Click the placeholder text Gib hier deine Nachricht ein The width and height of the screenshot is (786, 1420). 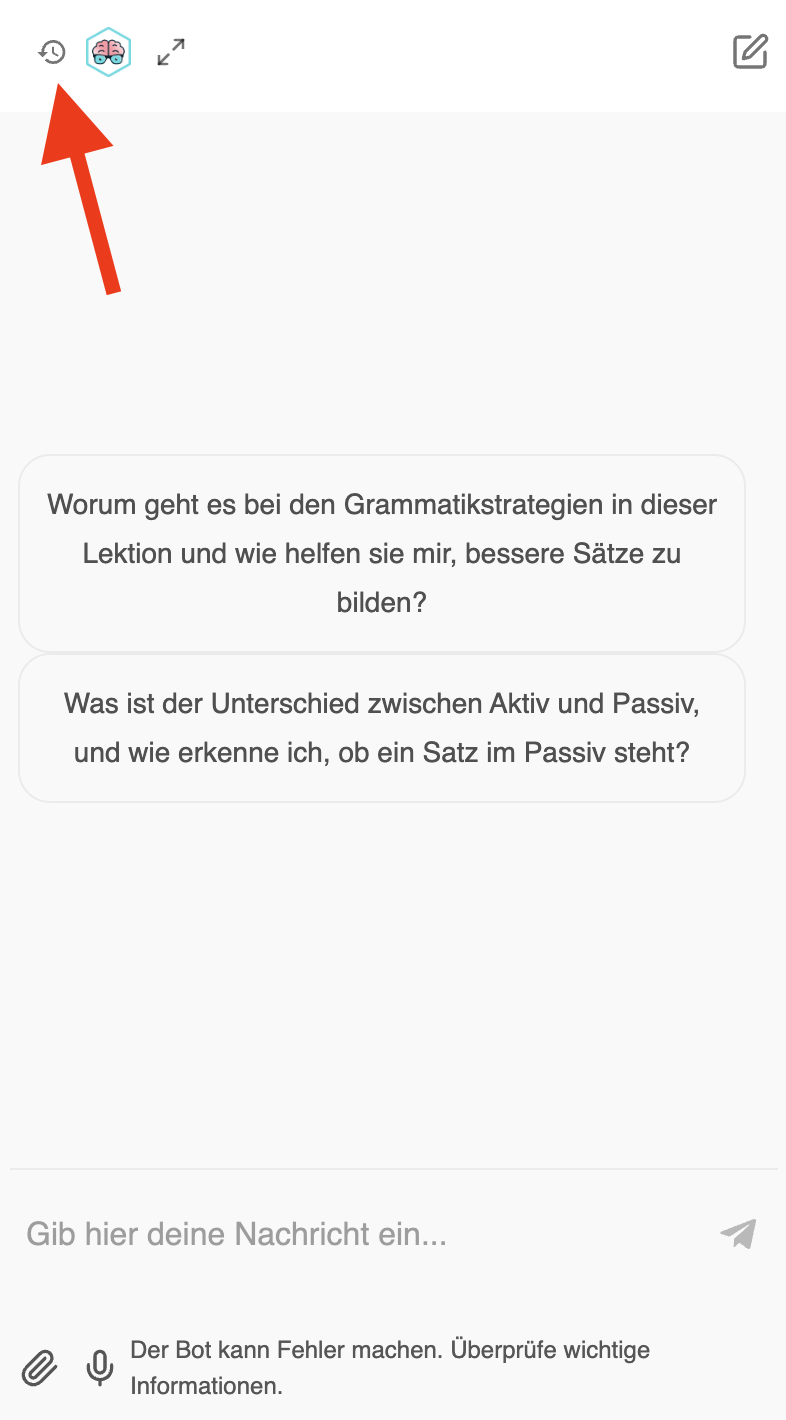235,1234
